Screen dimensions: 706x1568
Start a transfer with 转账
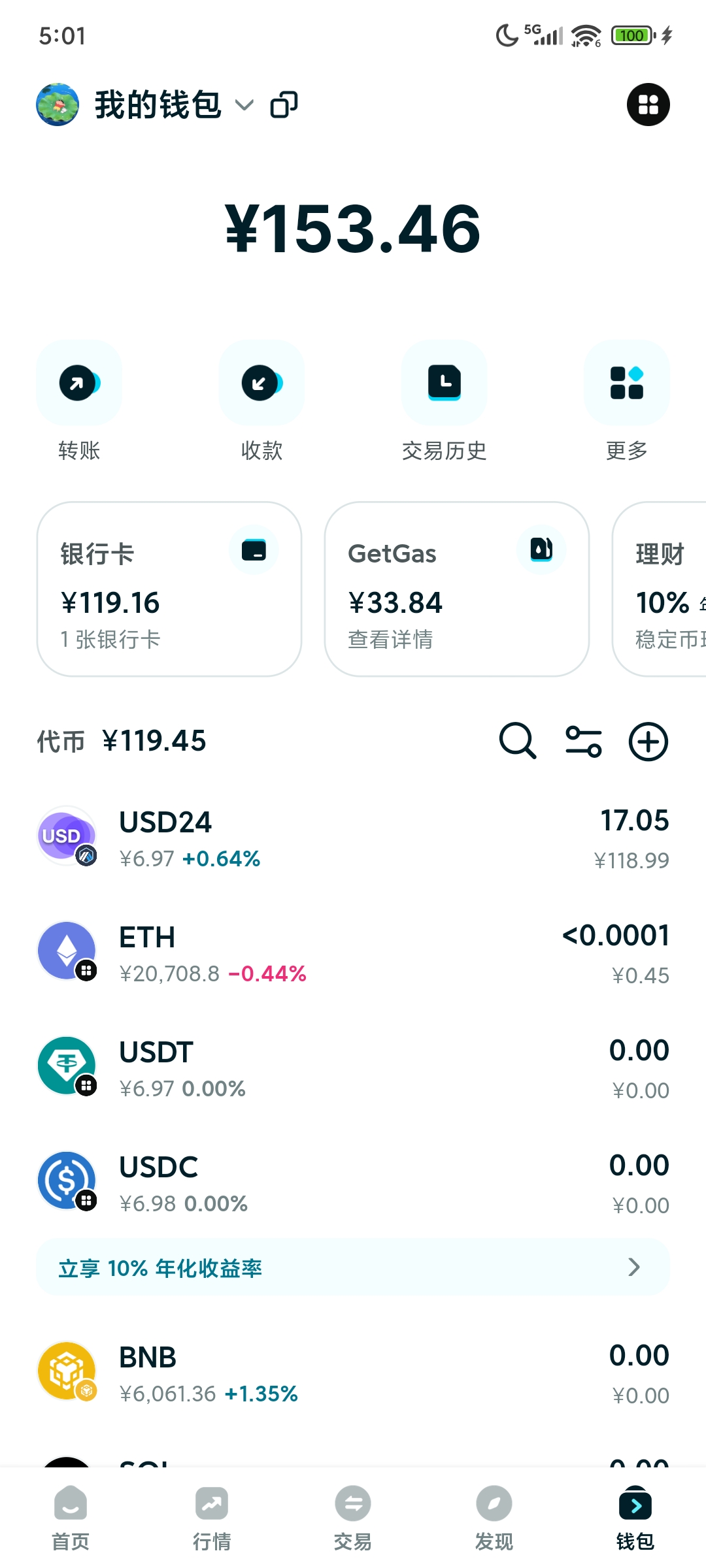coord(79,384)
